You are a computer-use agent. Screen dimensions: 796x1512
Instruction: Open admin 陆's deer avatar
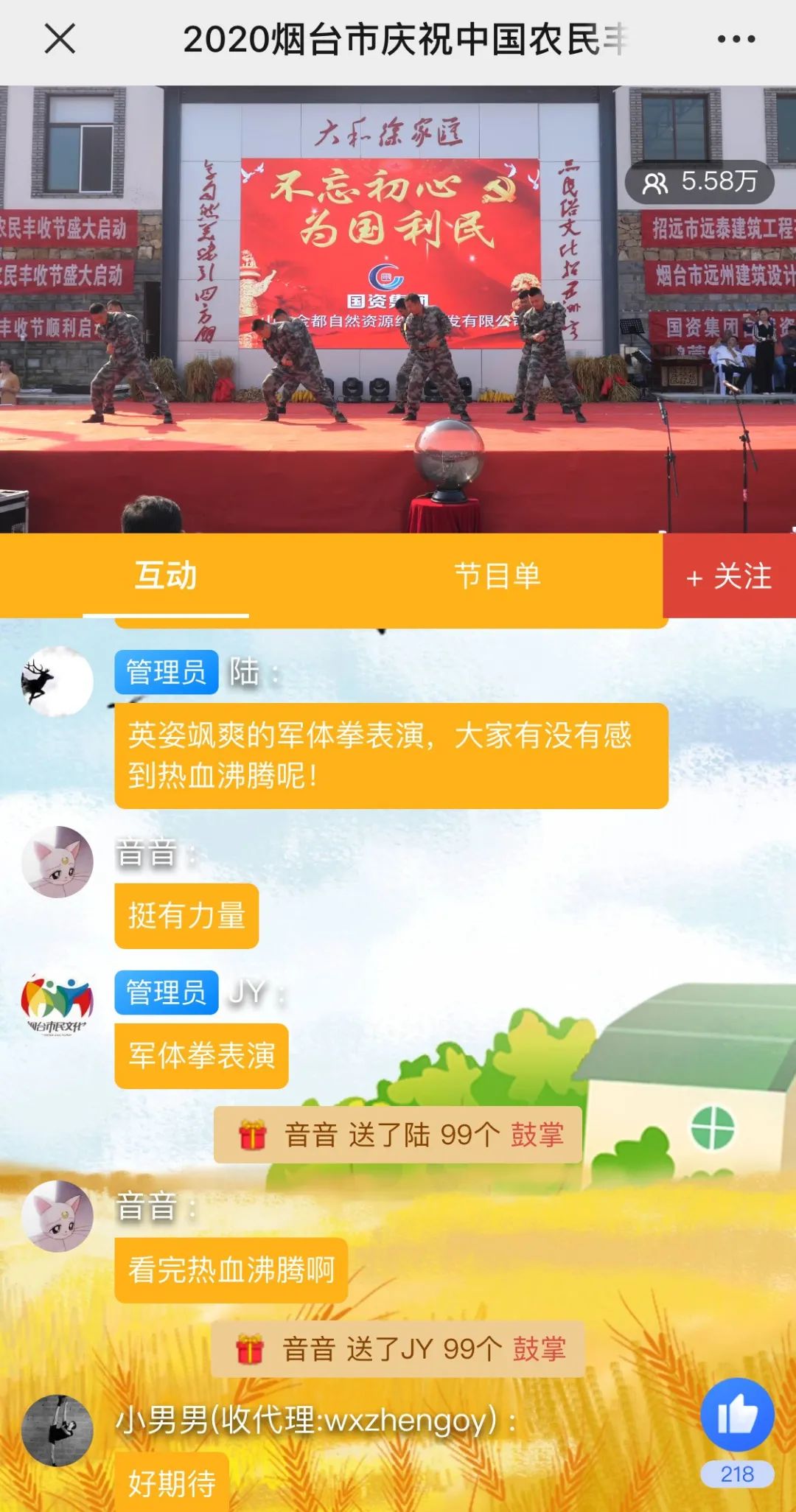pos(57,682)
